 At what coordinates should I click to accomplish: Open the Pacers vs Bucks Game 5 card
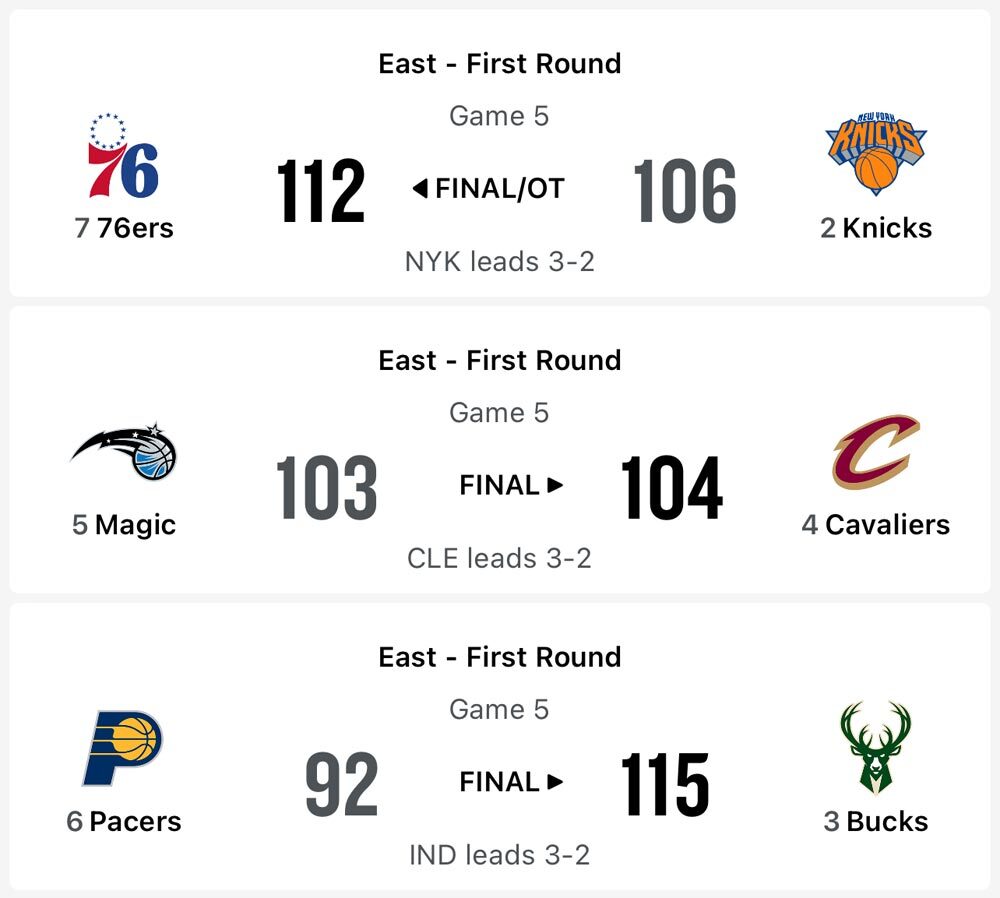click(x=499, y=747)
